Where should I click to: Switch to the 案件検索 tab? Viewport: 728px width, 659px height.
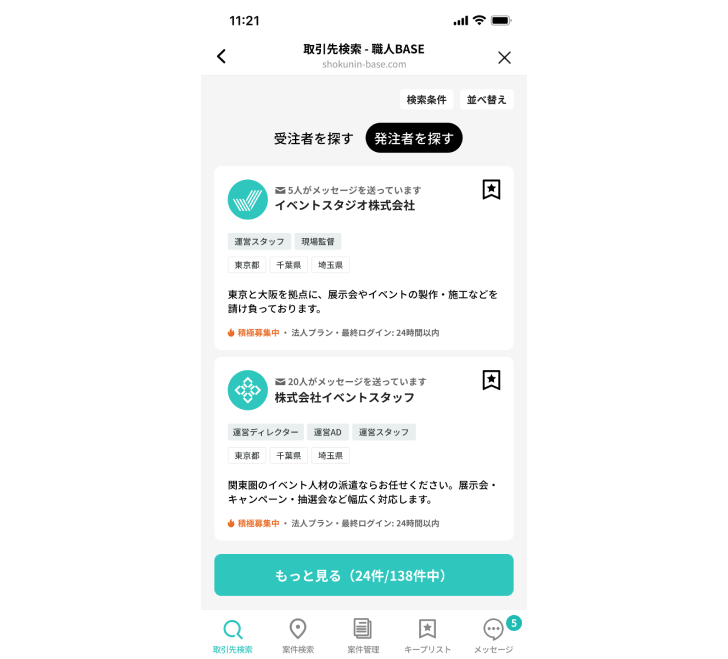tap(298, 635)
